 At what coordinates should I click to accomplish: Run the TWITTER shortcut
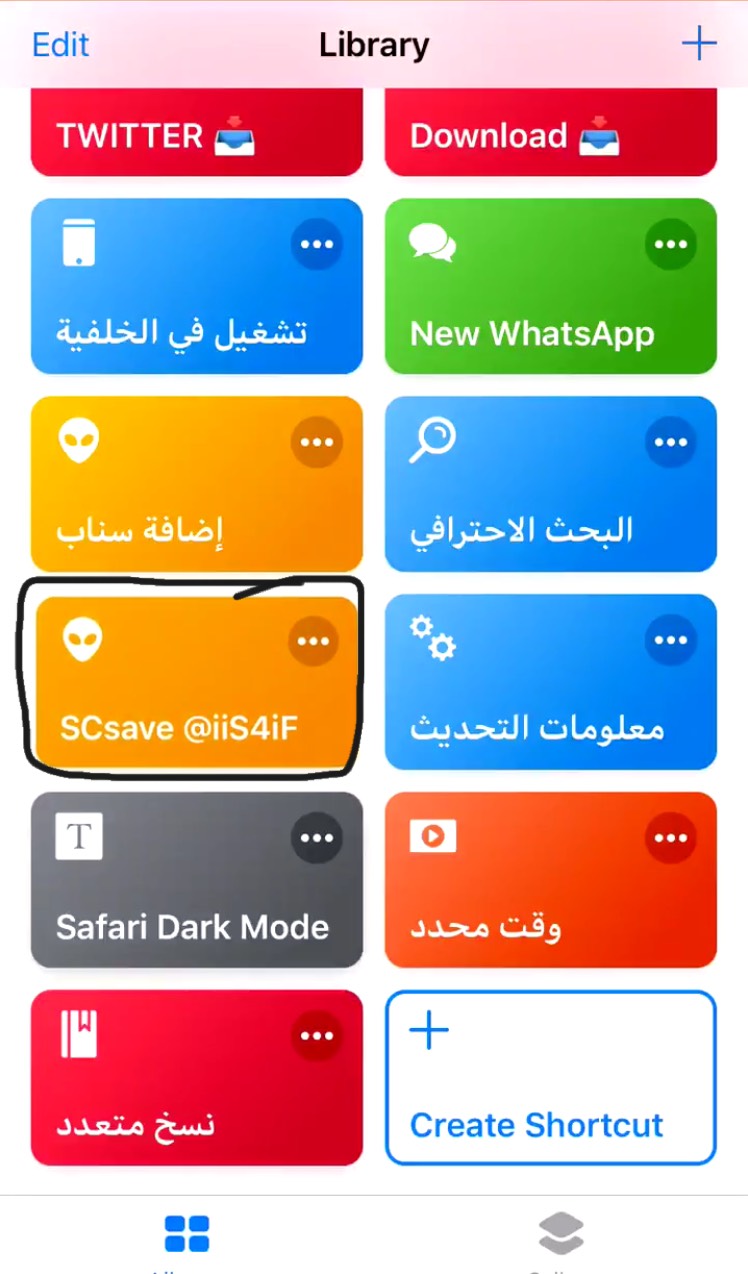(x=197, y=132)
